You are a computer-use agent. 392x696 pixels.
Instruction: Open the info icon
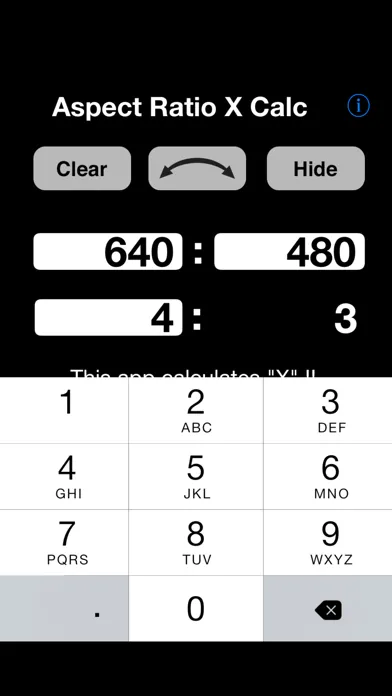[358, 106]
